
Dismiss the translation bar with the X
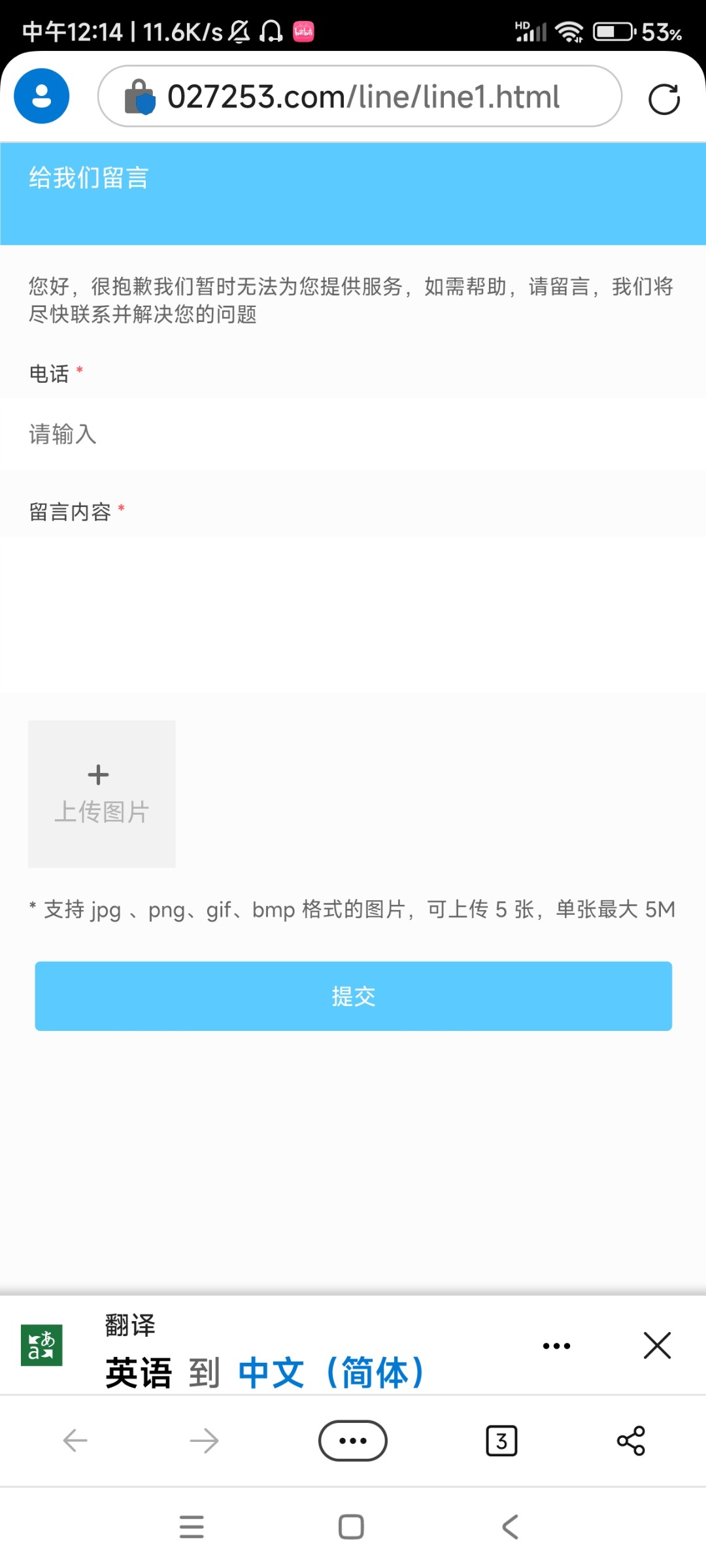click(658, 1346)
